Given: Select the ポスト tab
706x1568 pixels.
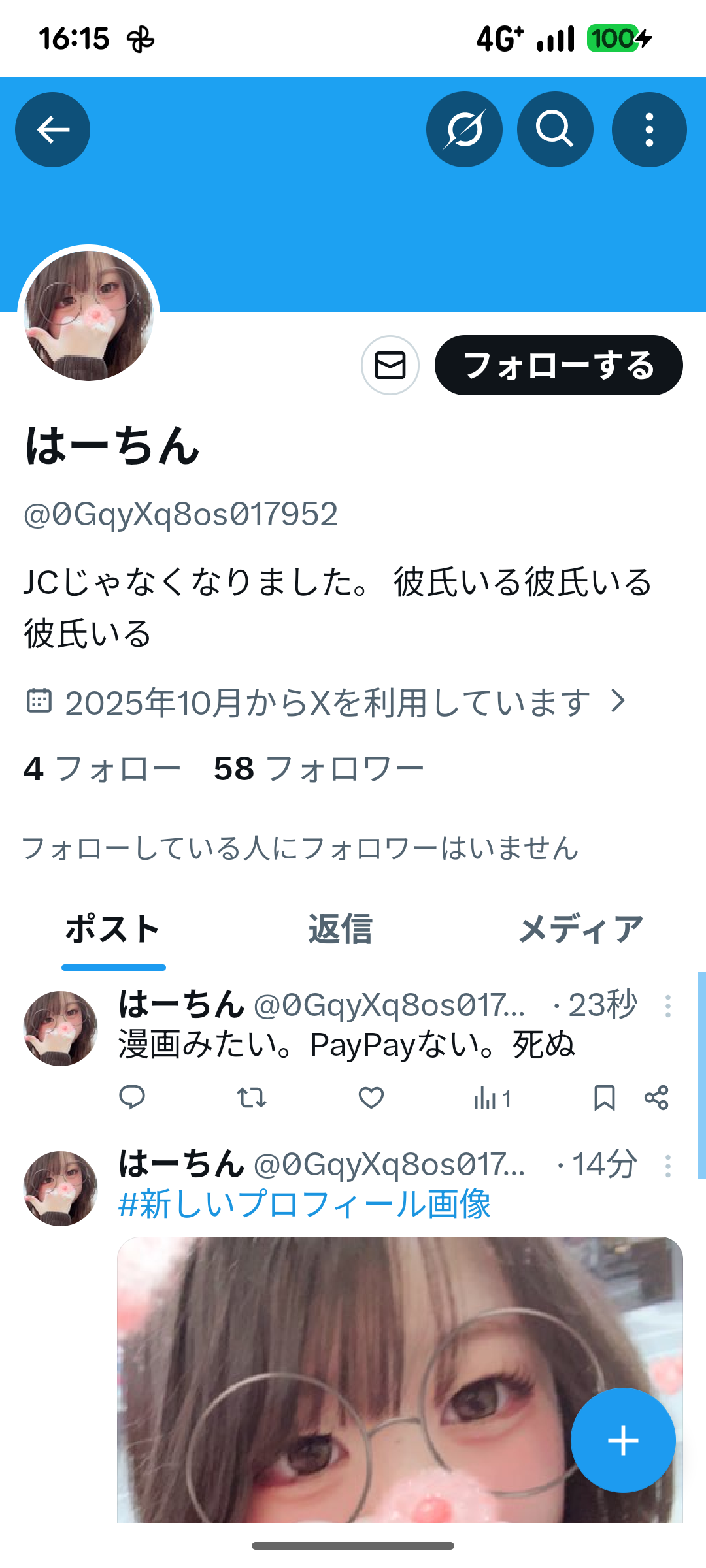Looking at the screenshot, I should (113, 930).
